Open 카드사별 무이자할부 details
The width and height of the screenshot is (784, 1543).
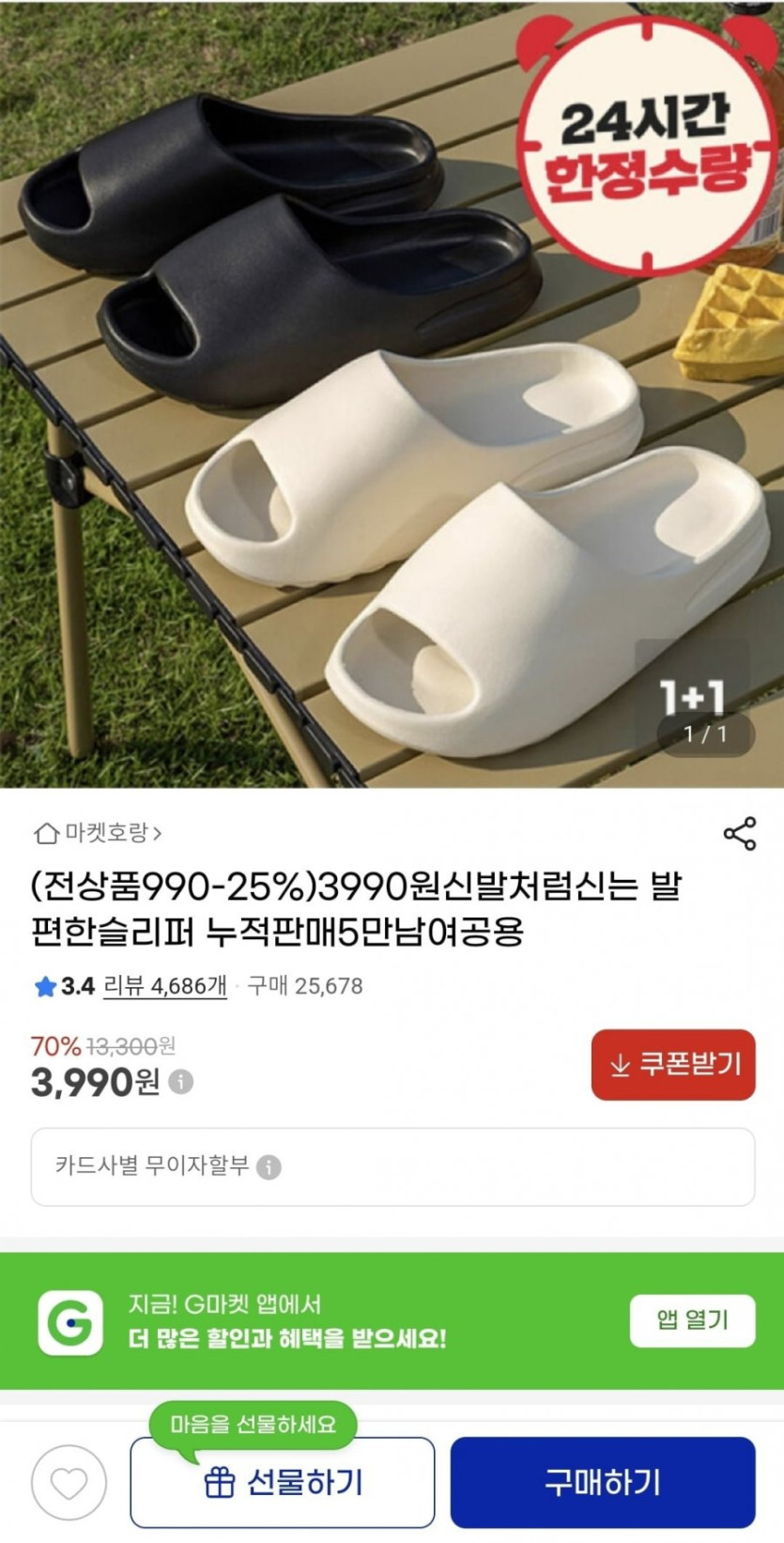coord(392,1167)
